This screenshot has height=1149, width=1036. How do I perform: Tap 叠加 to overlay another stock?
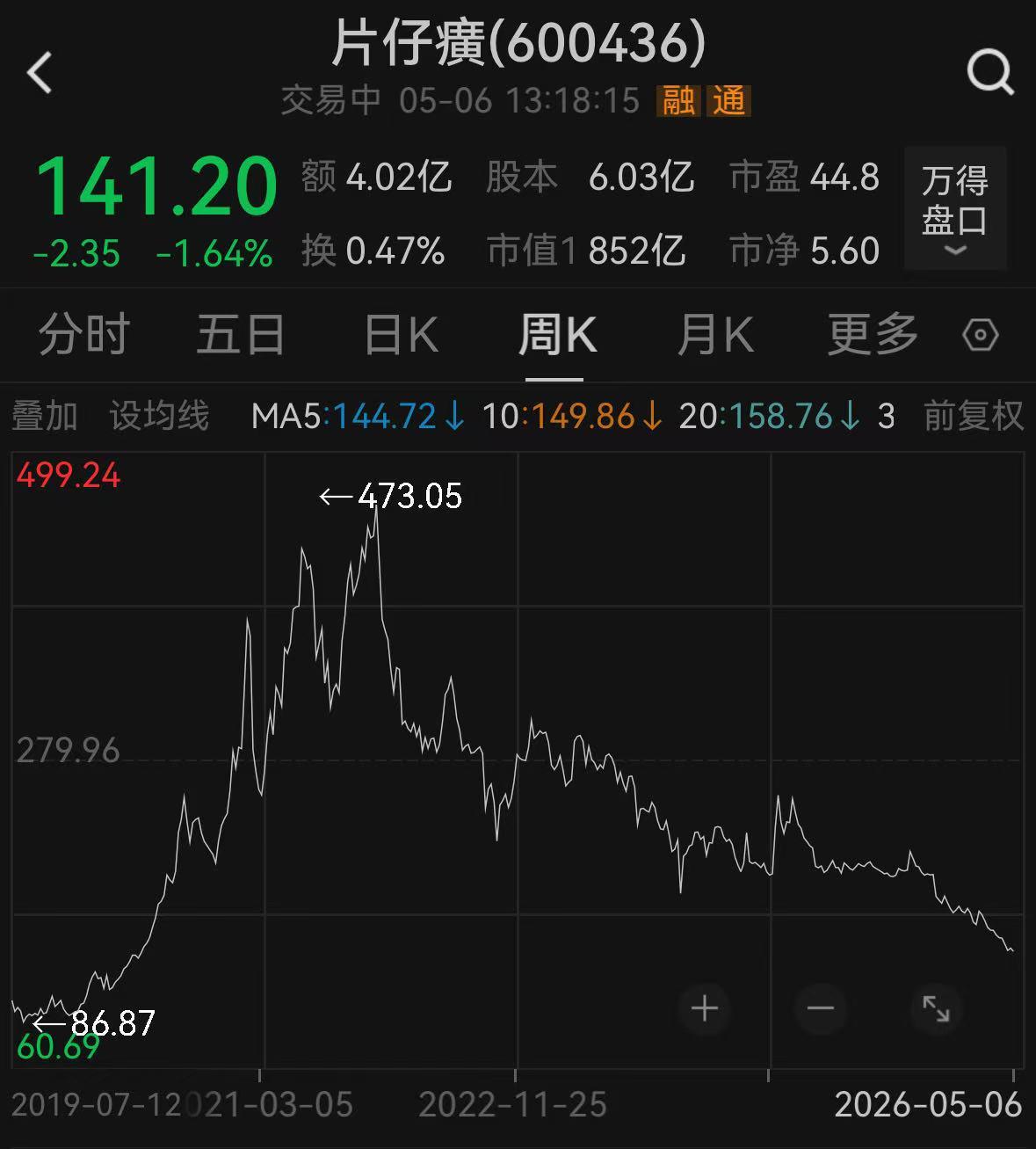click(45, 416)
